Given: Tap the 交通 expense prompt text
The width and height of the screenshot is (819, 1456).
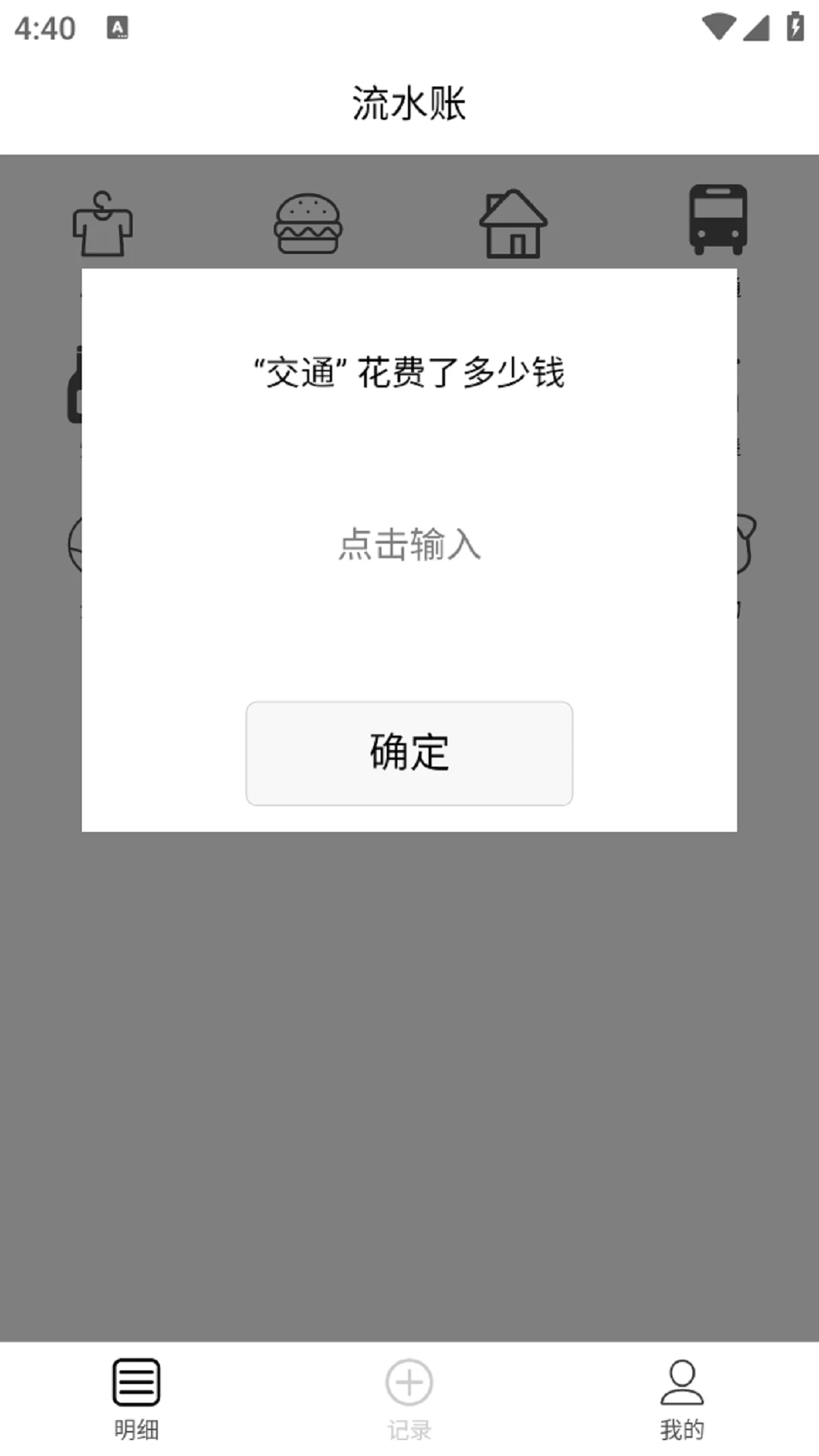Looking at the screenshot, I should (x=409, y=371).
